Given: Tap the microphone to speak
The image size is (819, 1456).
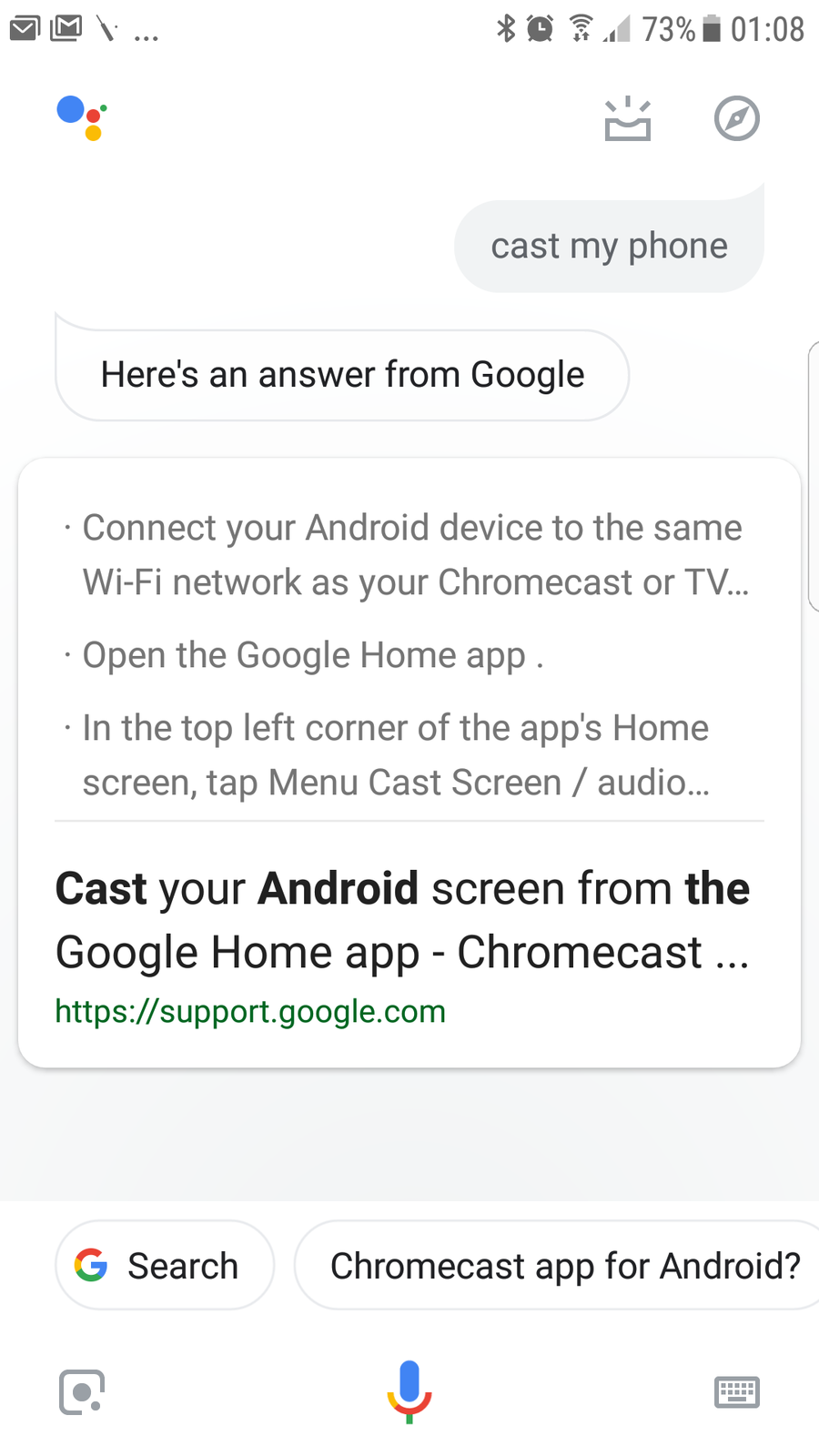Looking at the screenshot, I should coord(409,1390).
